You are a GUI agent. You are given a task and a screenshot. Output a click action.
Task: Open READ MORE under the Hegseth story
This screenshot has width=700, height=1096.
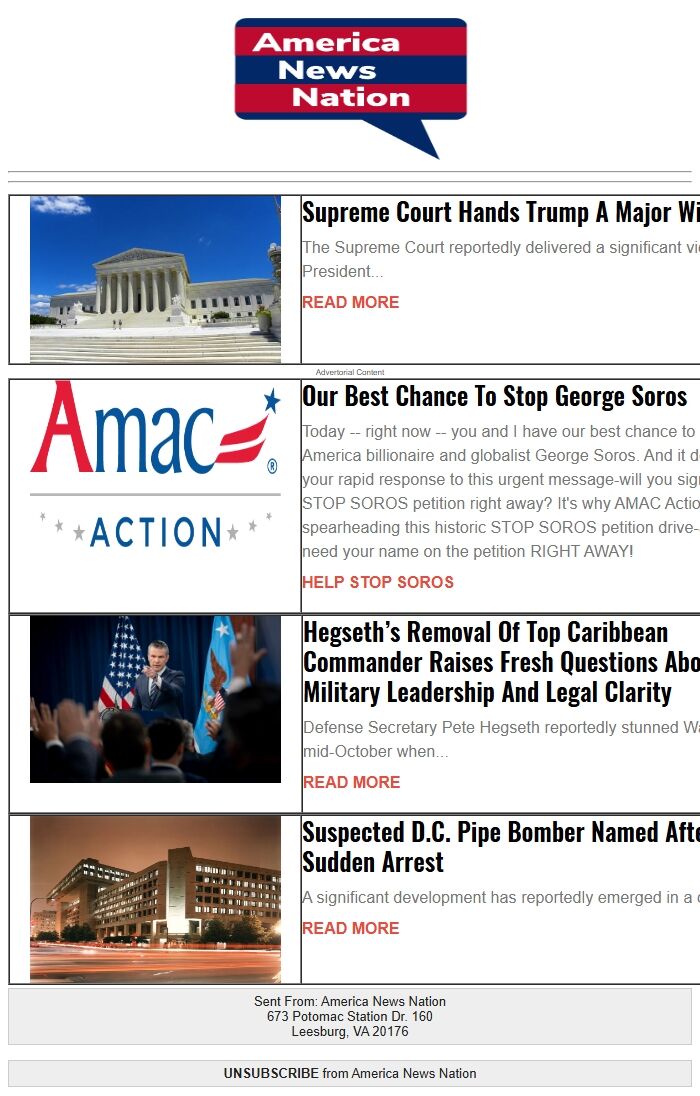(351, 782)
